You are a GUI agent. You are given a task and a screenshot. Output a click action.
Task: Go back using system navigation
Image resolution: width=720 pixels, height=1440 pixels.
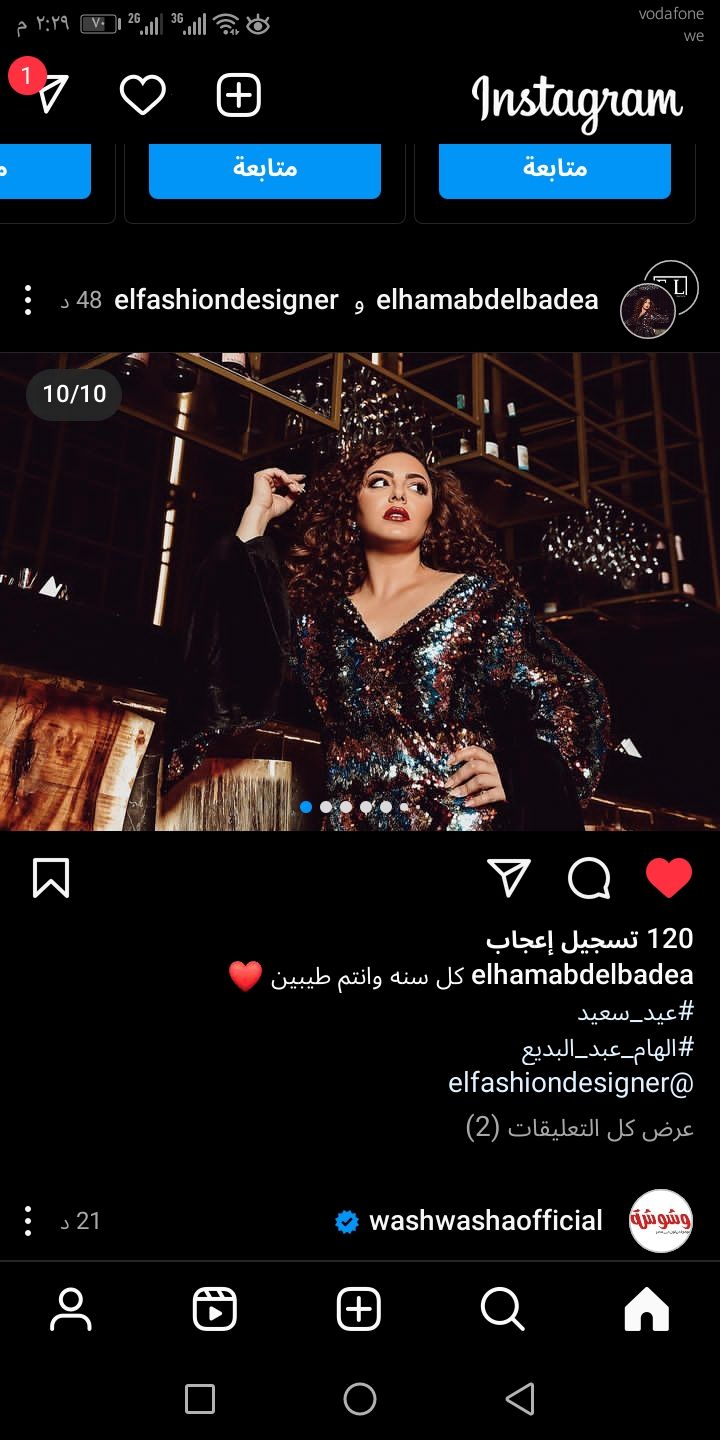pyautogui.click(x=519, y=1399)
